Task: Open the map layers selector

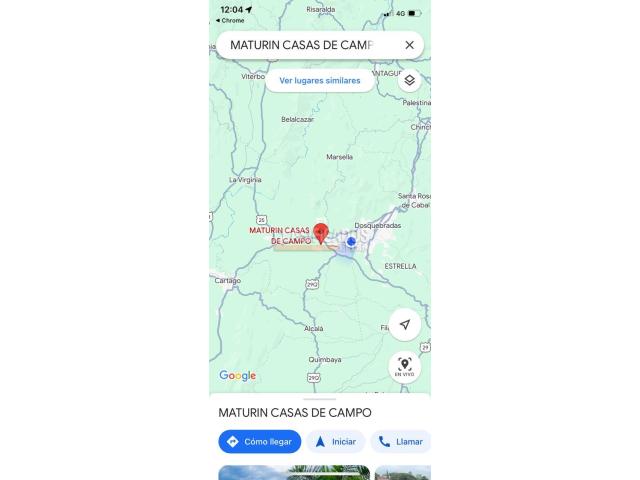Action: pos(409,80)
